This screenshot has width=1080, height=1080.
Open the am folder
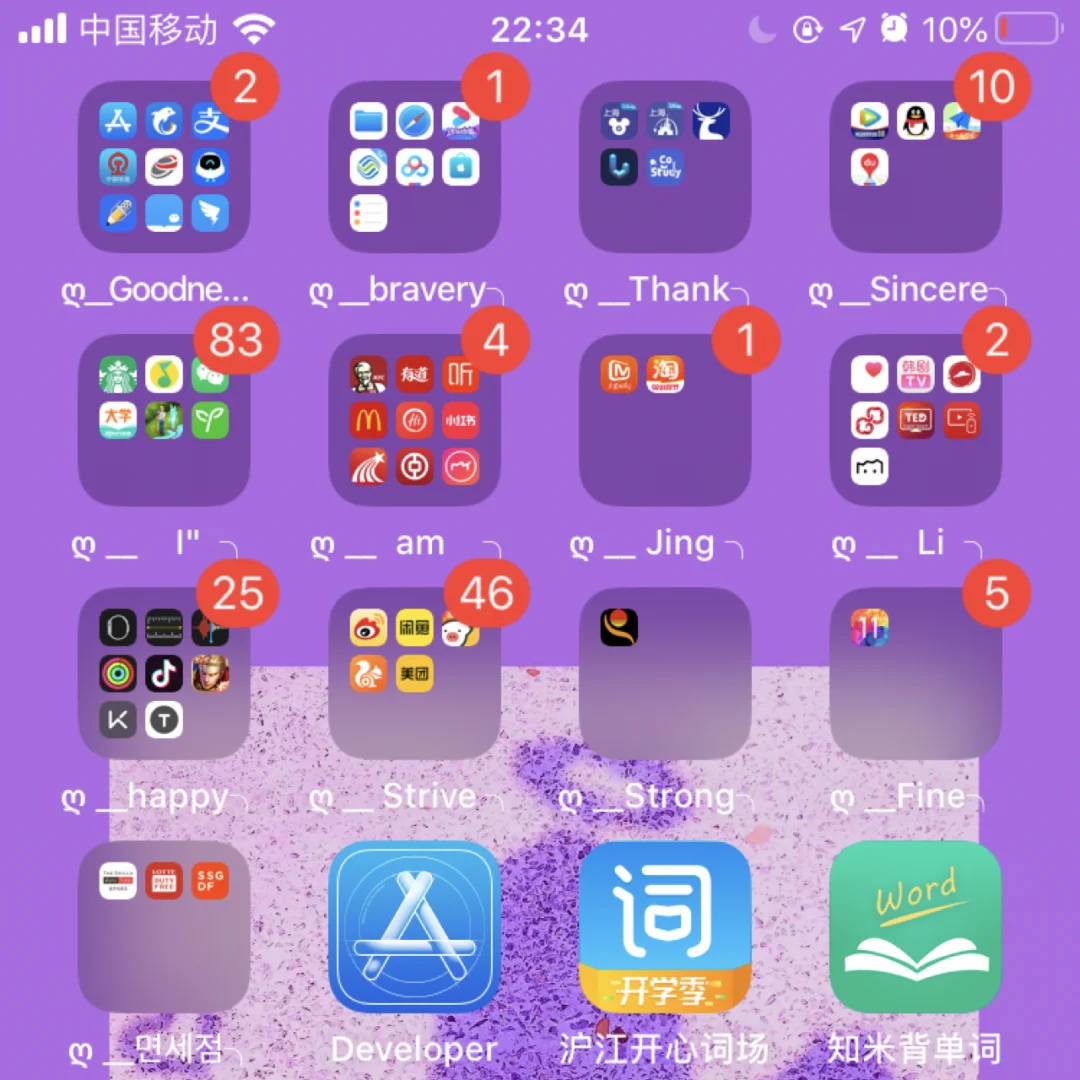pos(414,420)
